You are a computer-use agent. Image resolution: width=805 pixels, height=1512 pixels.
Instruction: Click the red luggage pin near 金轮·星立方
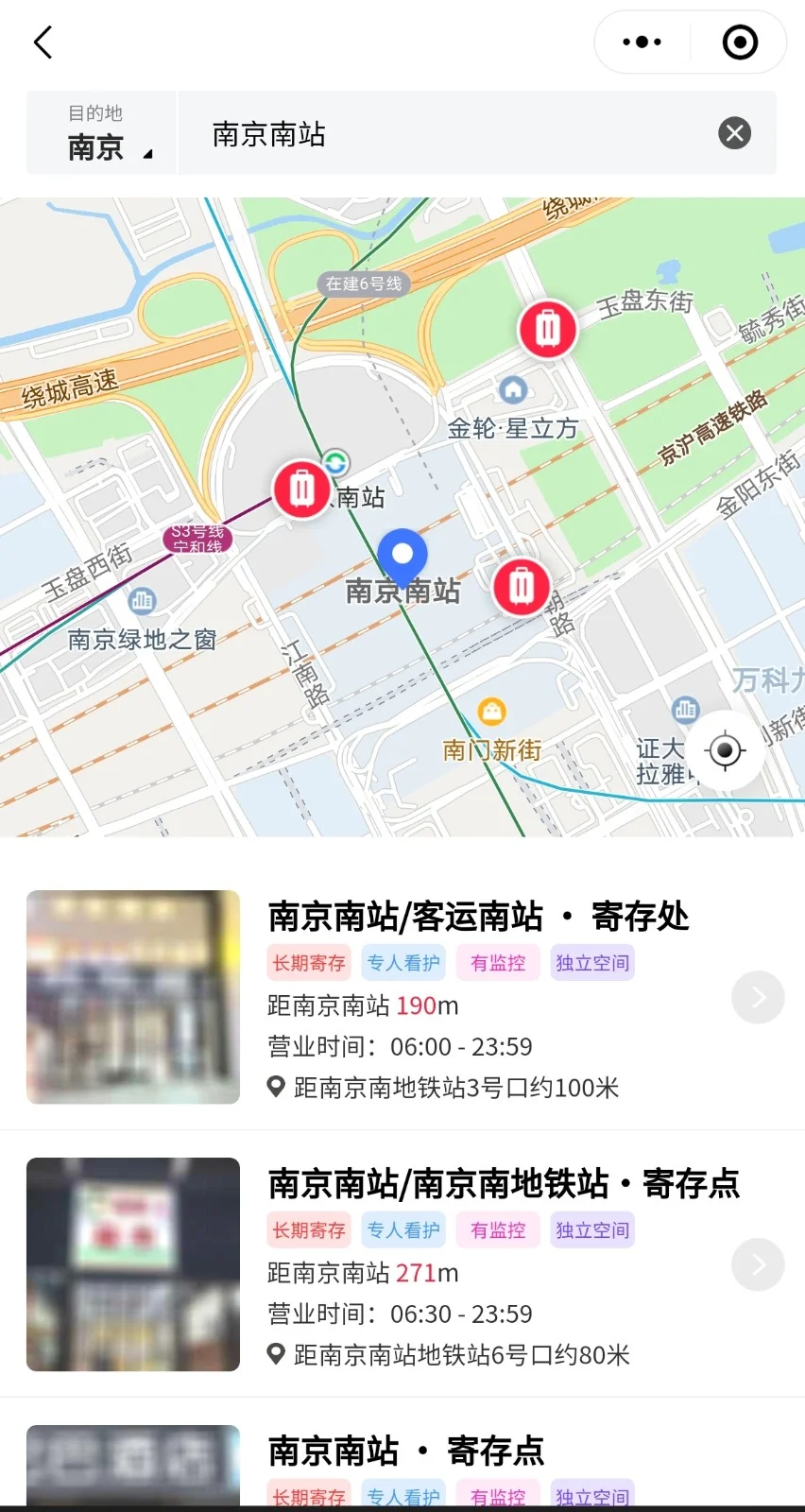(548, 329)
